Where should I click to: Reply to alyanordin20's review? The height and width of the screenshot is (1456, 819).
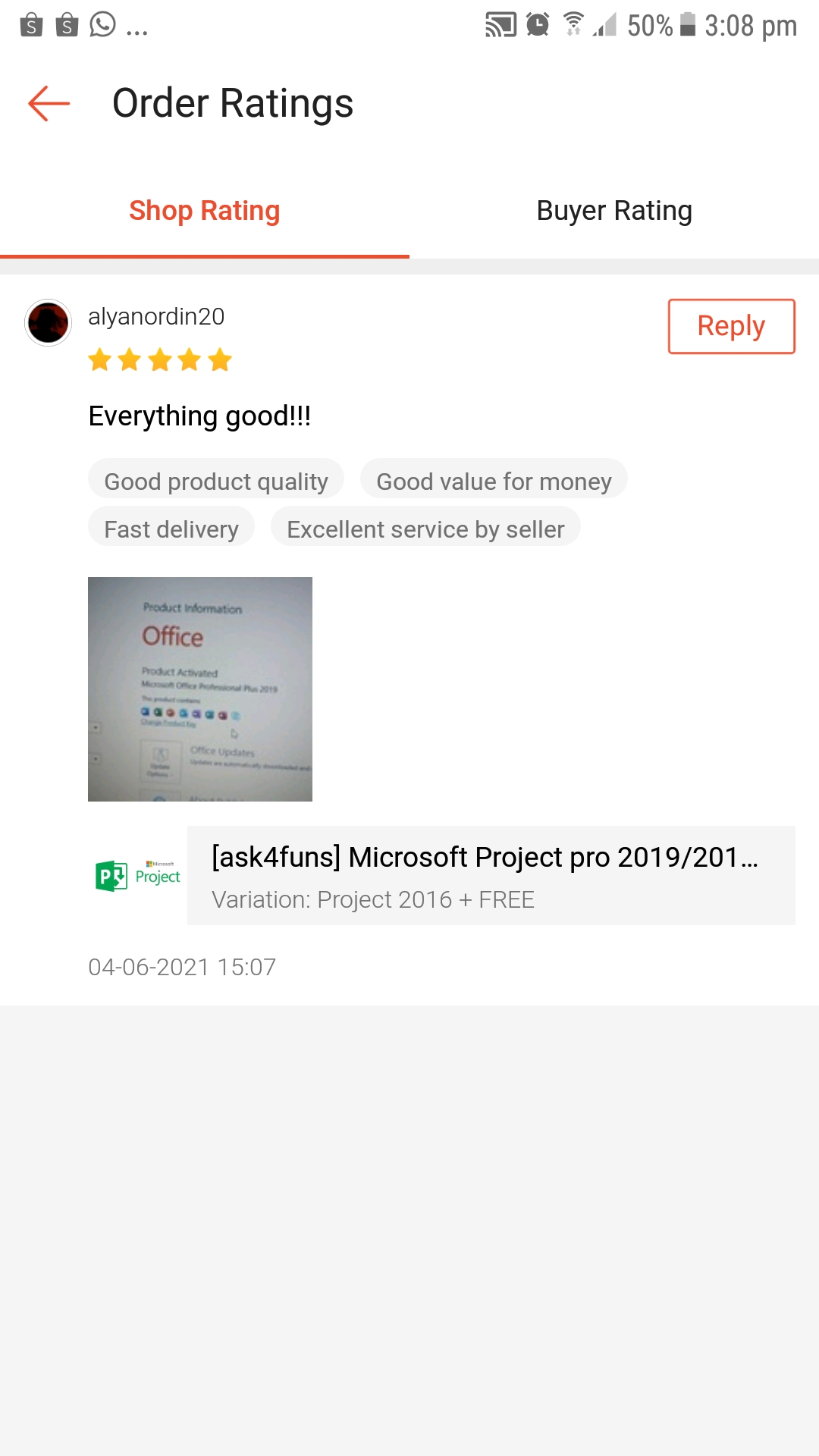coord(730,326)
